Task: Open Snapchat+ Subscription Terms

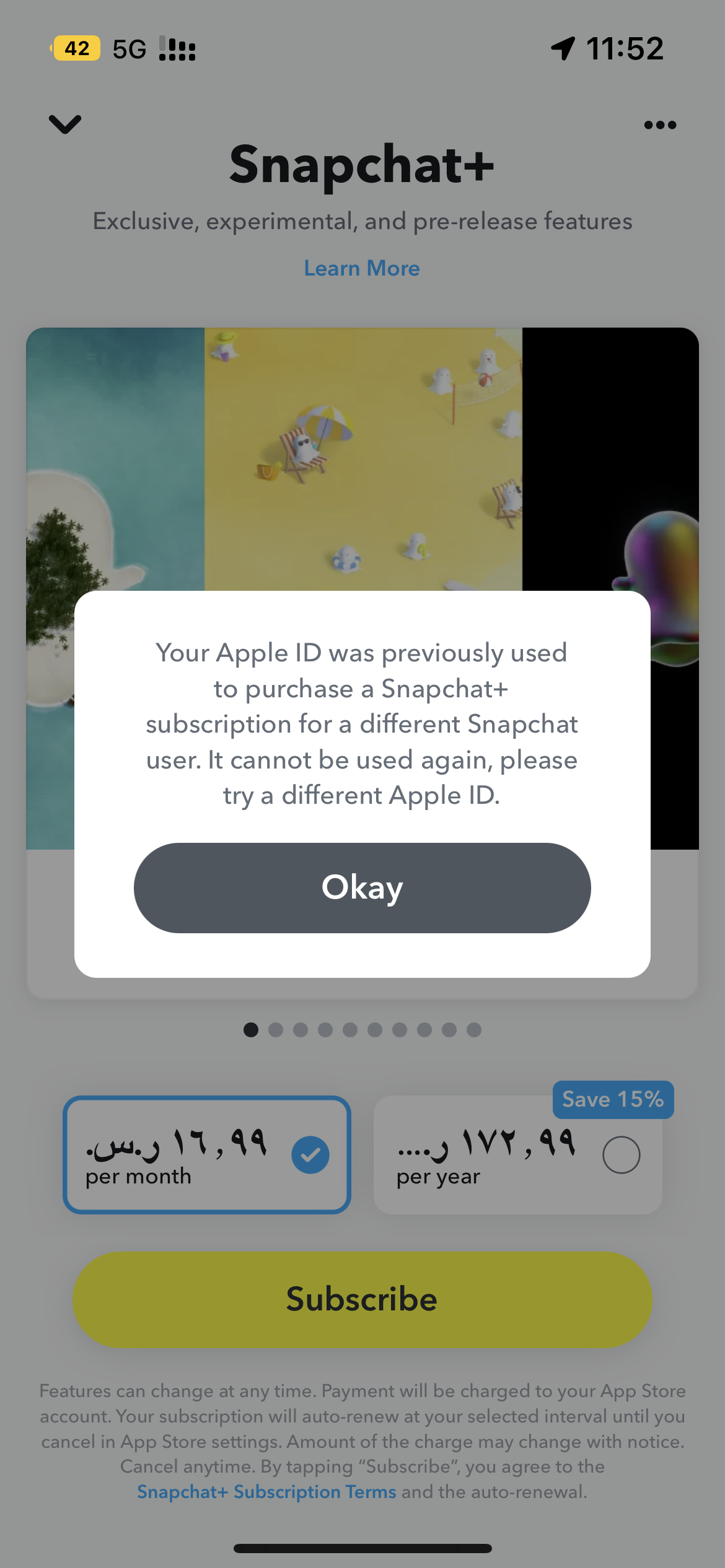Action: coord(266,1492)
